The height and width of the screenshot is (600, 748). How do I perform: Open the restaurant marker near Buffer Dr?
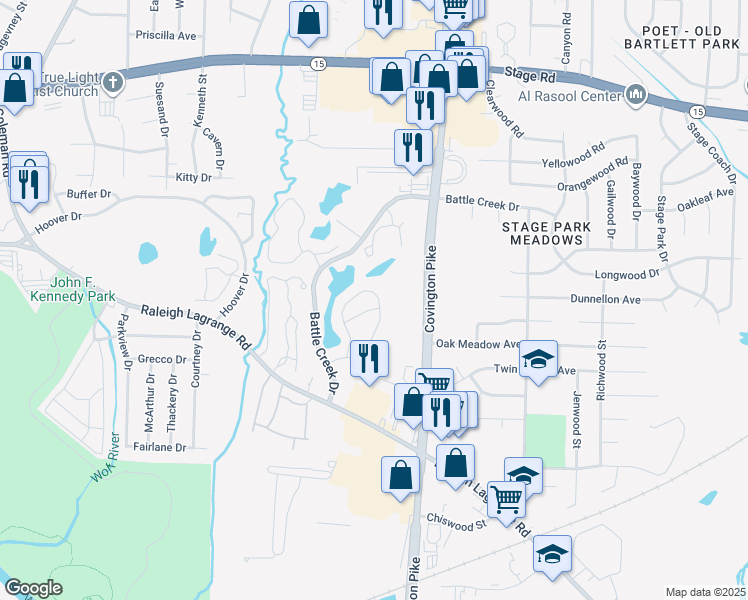click(x=28, y=183)
